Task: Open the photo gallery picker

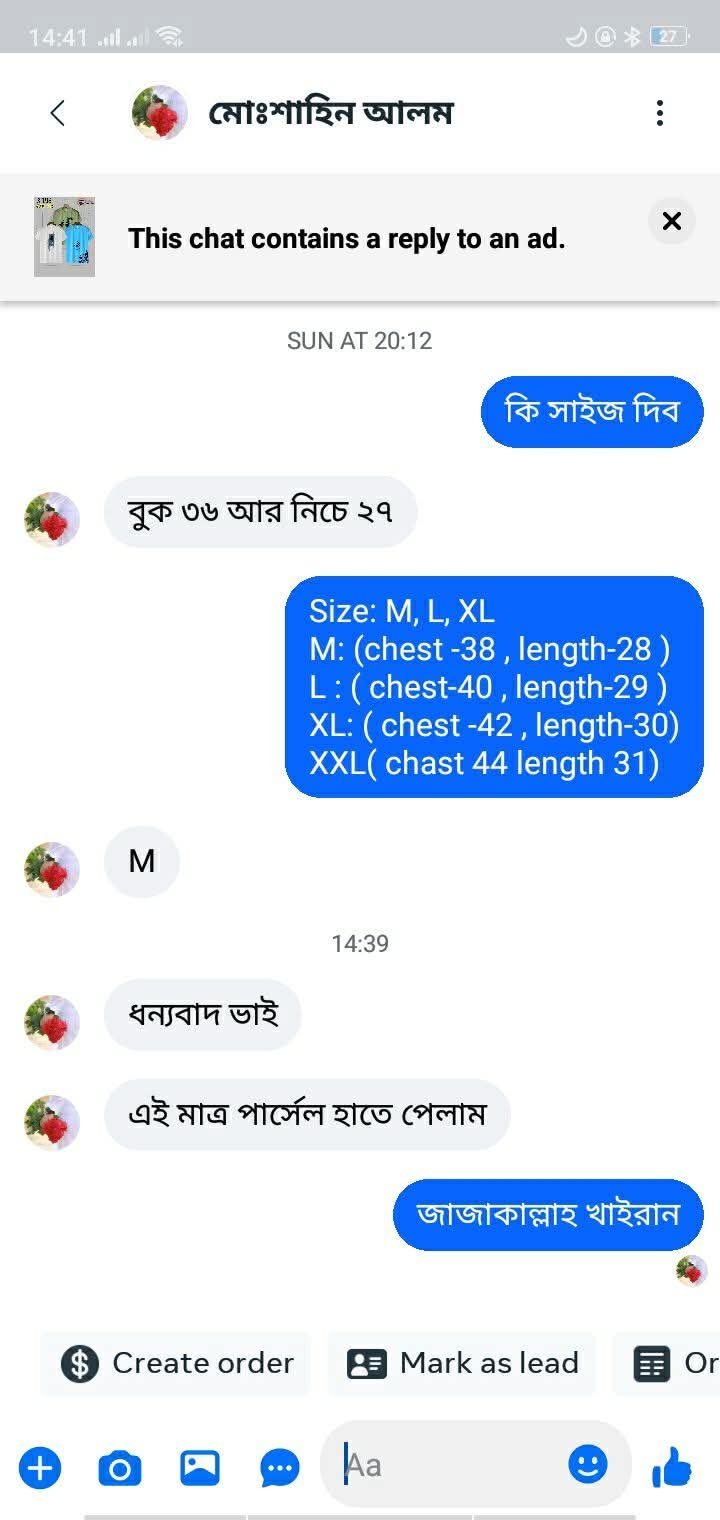Action: (199, 1468)
